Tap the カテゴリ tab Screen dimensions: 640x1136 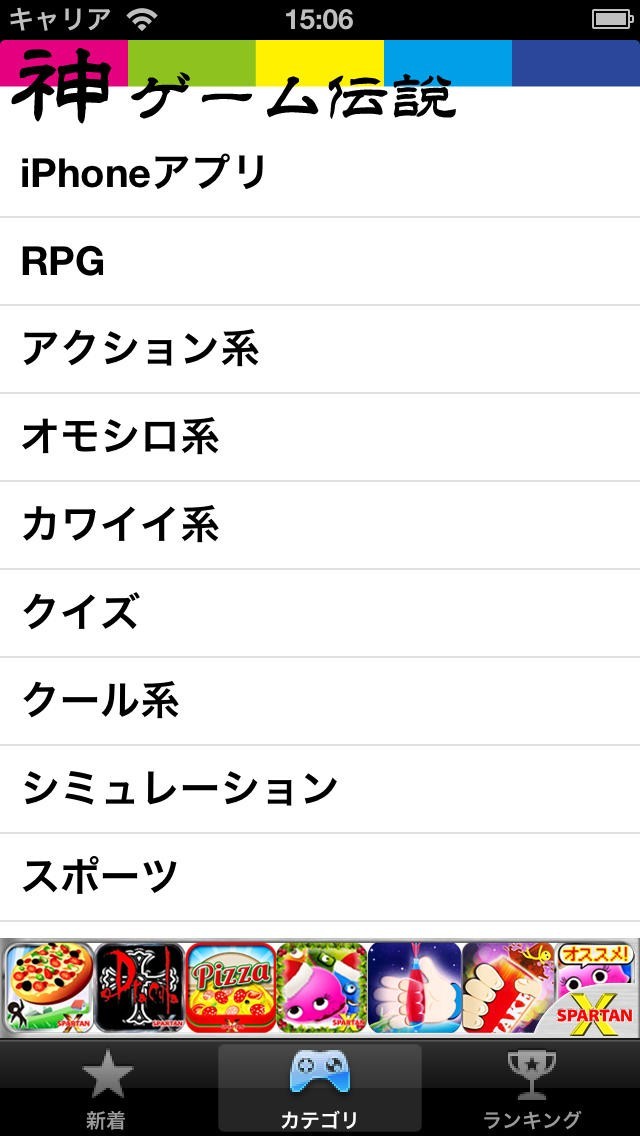click(320, 1089)
